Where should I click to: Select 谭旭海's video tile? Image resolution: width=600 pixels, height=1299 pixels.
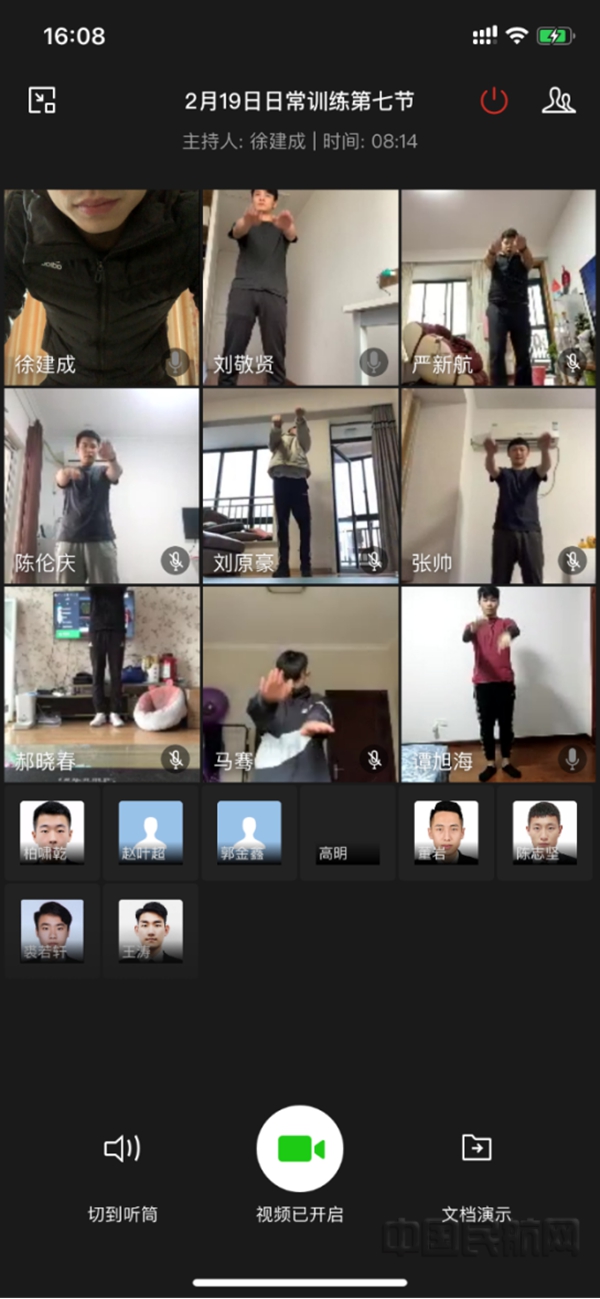click(x=497, y=684)
